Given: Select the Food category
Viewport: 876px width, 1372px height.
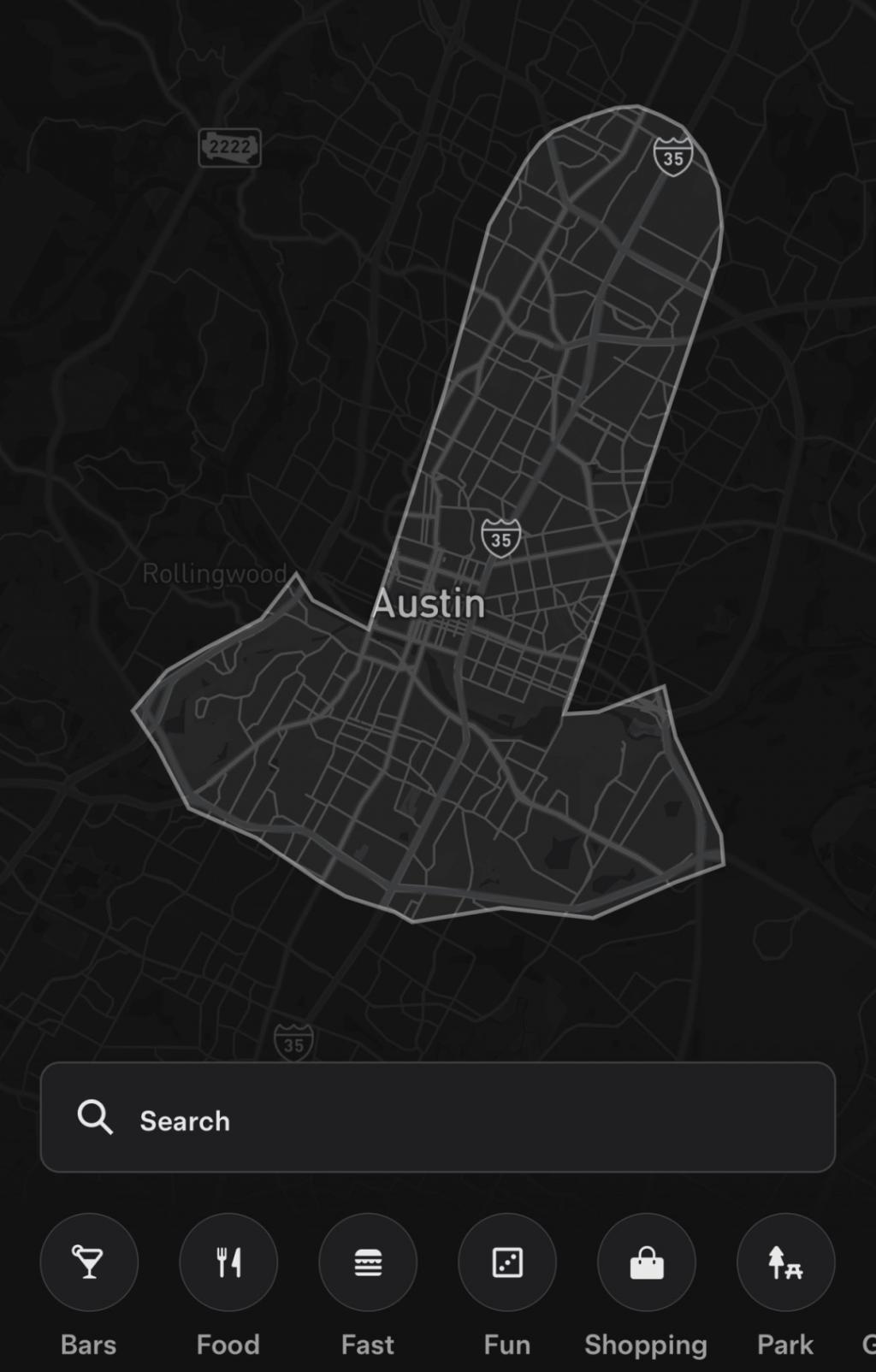Looking at the screenshot, I should [228, 1262].
